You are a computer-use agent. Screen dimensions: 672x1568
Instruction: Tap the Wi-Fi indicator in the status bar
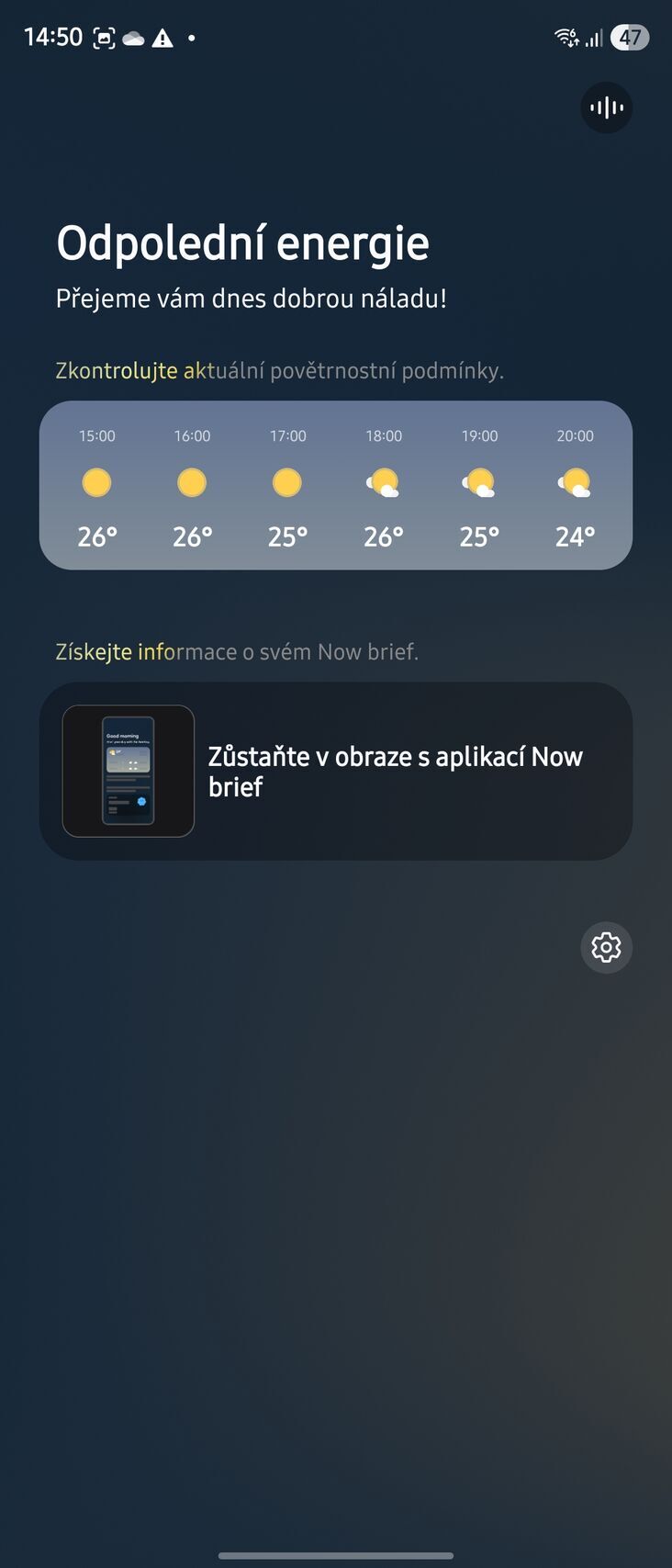coord(565,37)
